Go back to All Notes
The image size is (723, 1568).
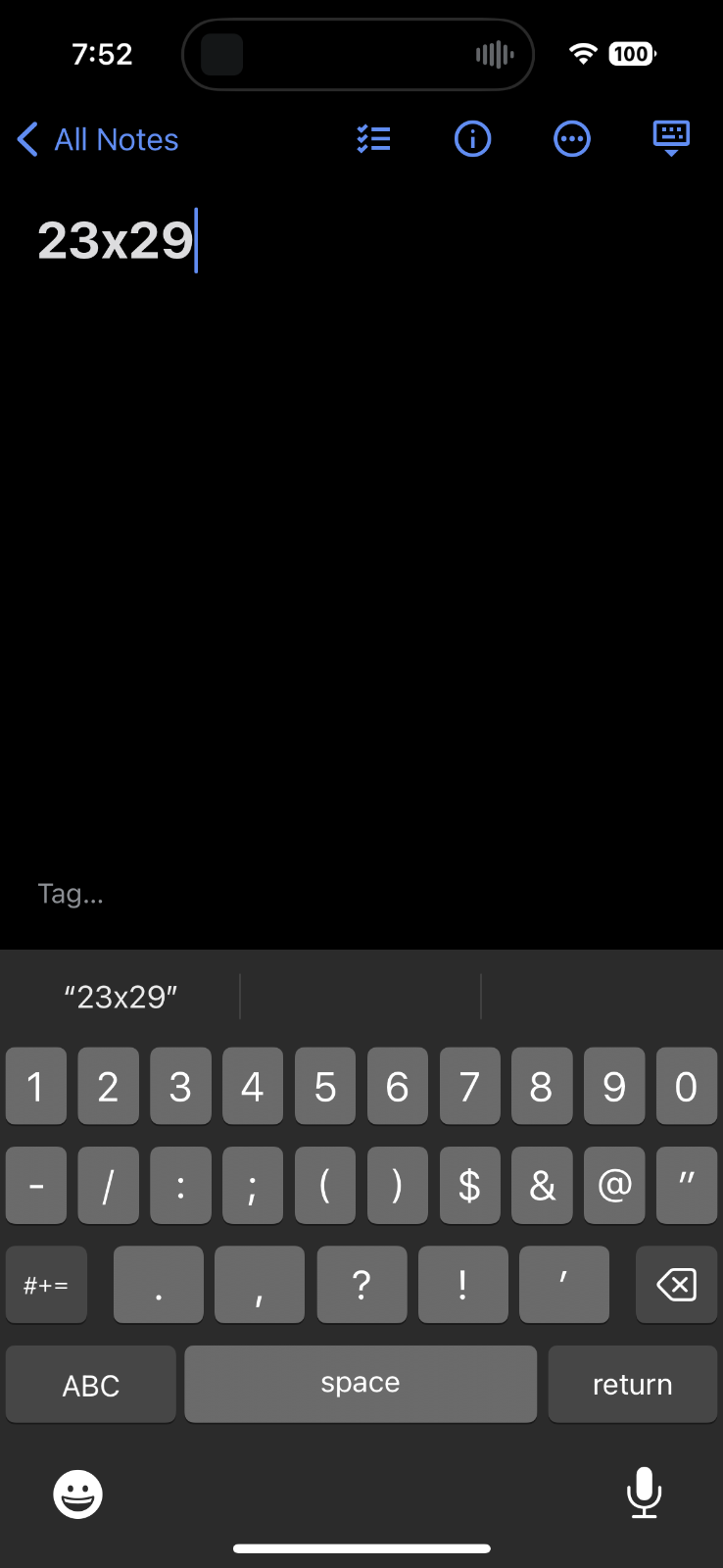coord(98,140)
